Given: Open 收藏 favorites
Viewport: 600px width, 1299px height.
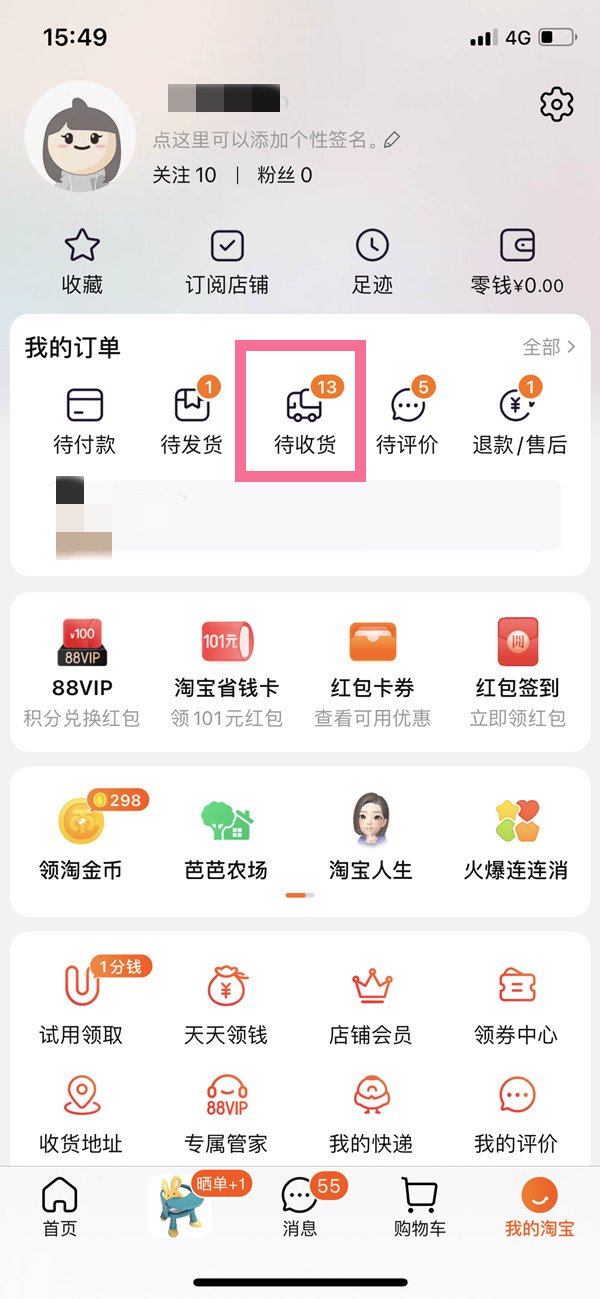Looking at the screenshot, I should (83, 261).
